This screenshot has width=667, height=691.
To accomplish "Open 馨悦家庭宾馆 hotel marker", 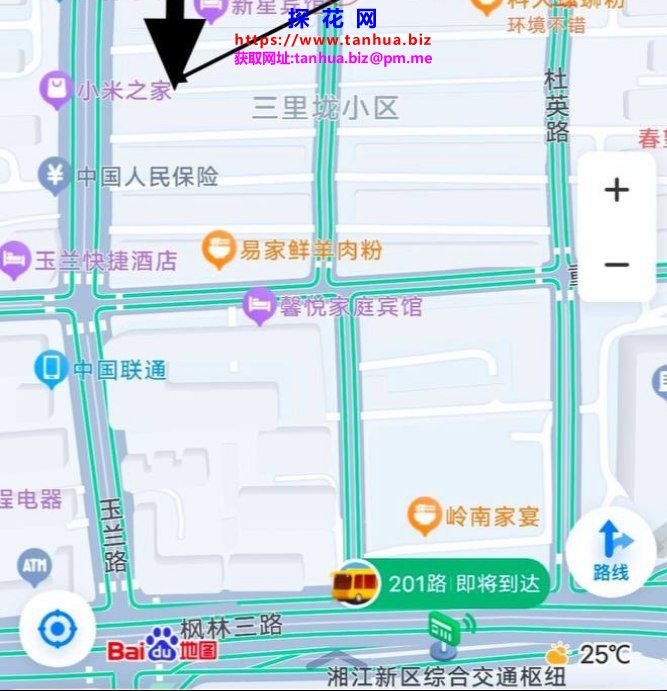I will coord(260,306).
